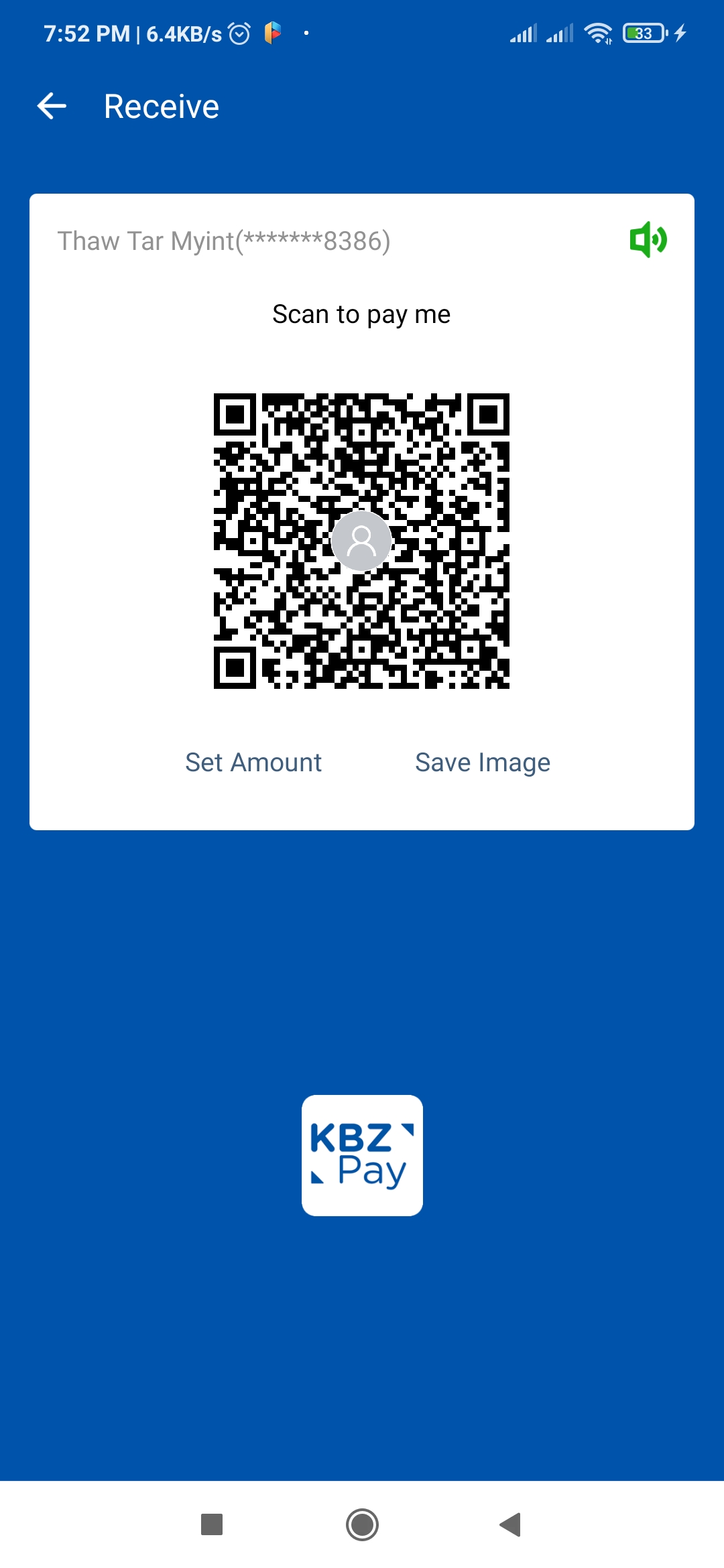Save Image of the QR code
Screen dimensions: 724x1568
pos(483,763)
